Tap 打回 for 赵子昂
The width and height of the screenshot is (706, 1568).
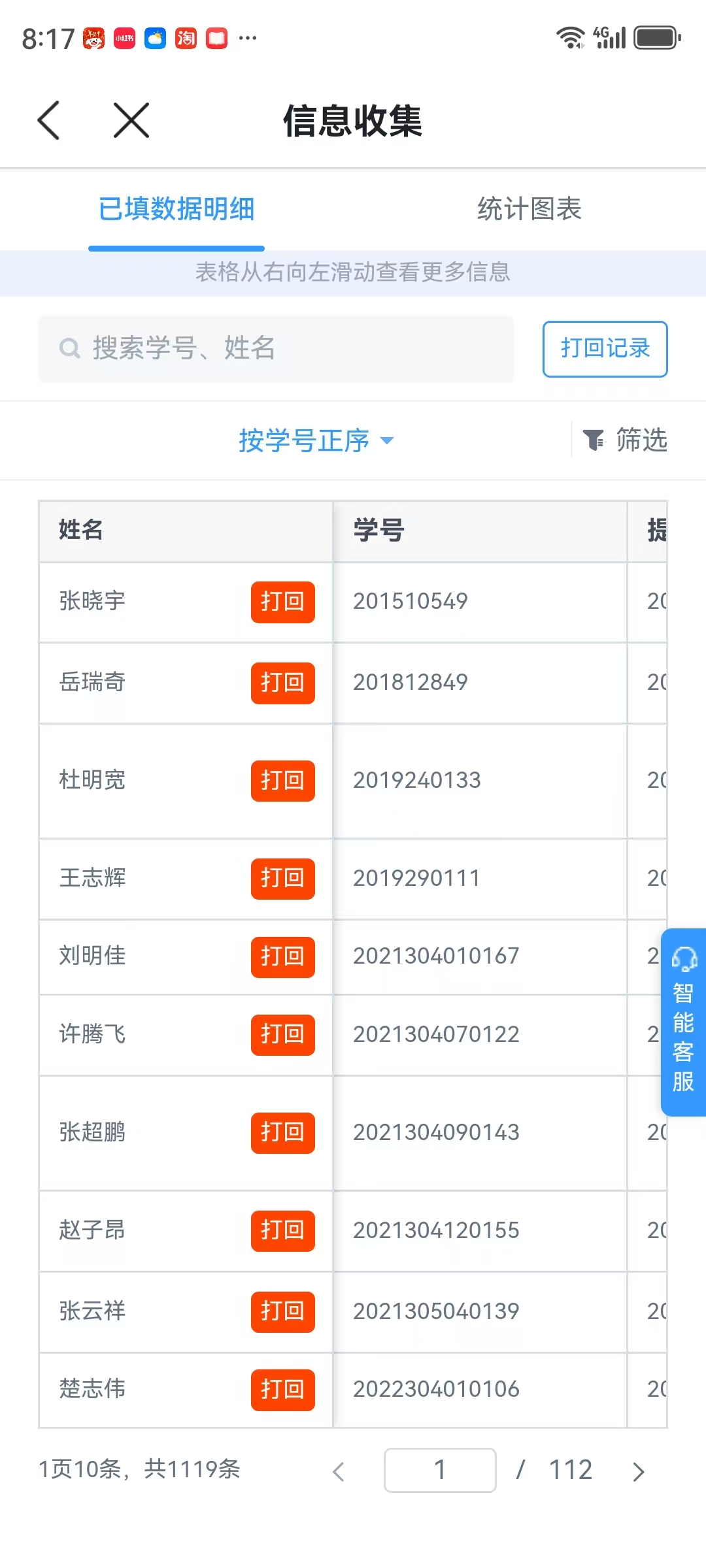[282, 1230]
